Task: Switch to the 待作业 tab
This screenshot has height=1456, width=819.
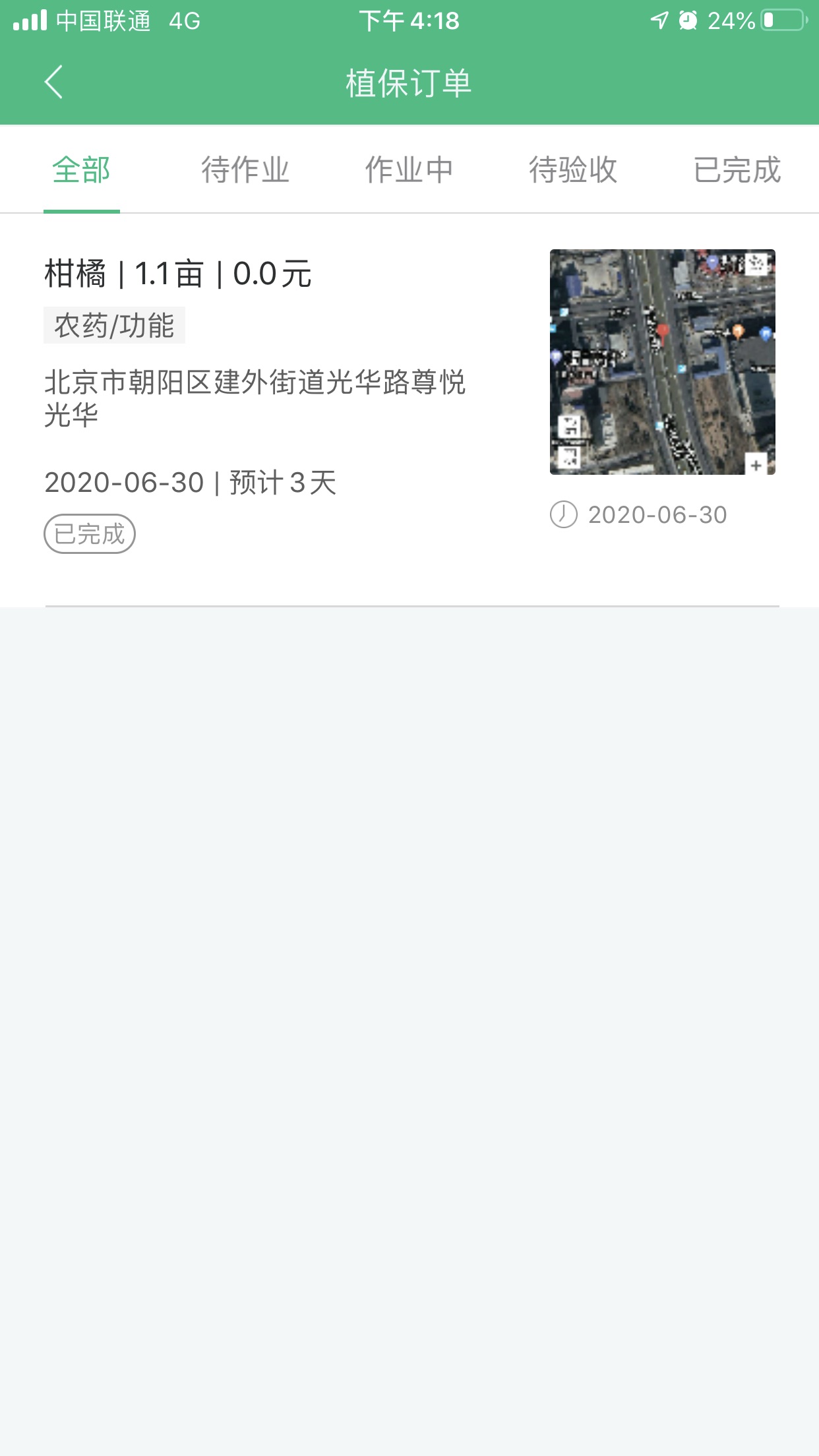Action: pos(245,170)
